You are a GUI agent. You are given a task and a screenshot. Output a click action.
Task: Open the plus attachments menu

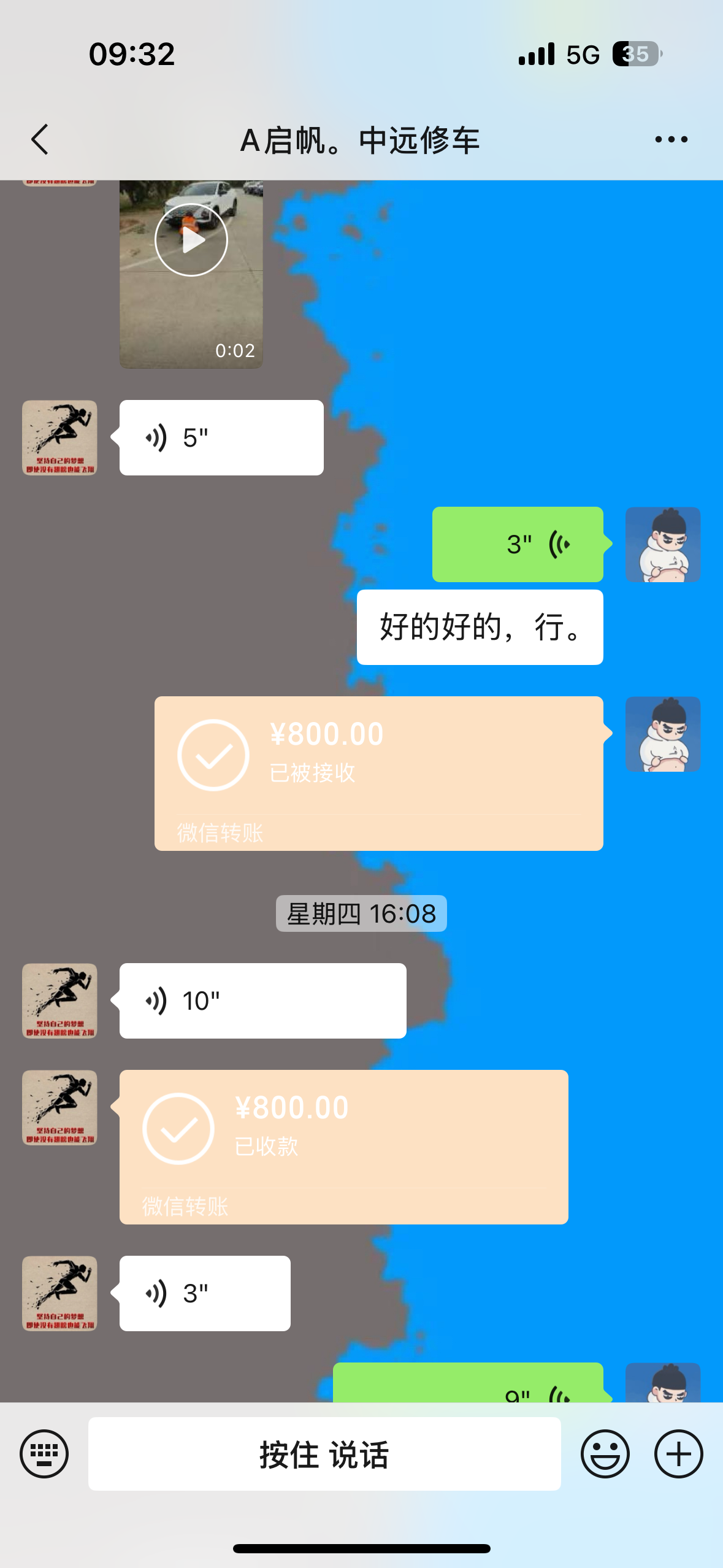[x=678, y=1453]
